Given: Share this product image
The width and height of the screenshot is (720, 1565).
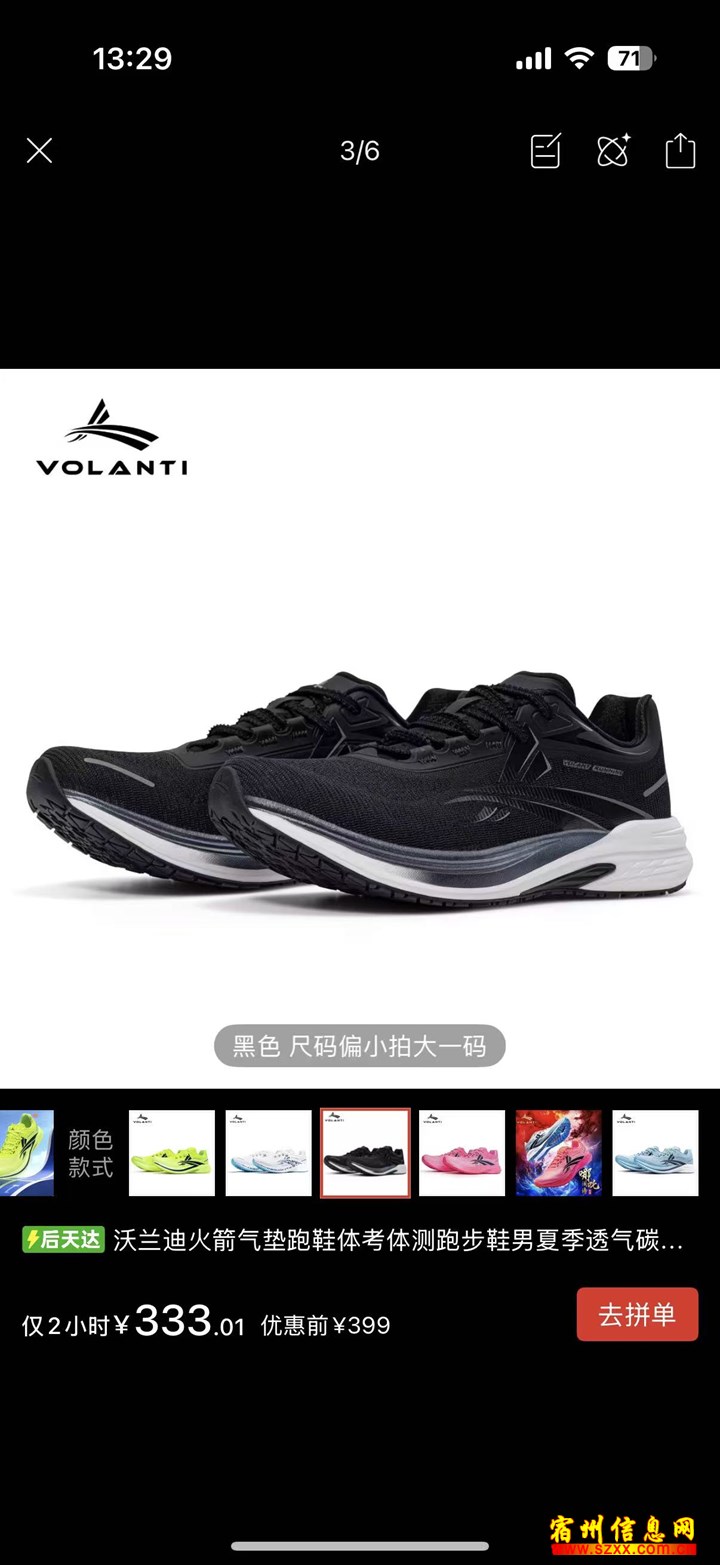Looking at the screenshot, I should [680, 151].
